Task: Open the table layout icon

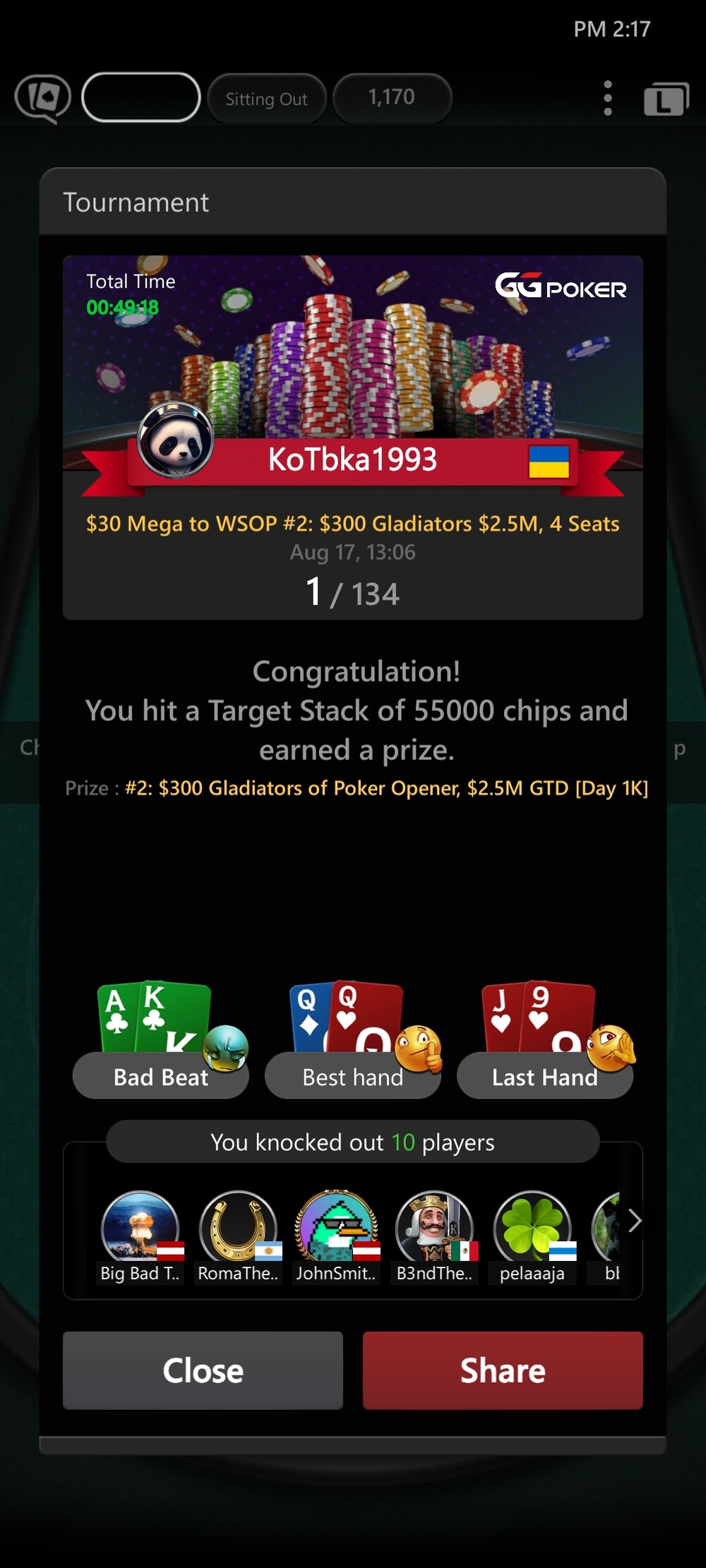Action: click(666, 99)
